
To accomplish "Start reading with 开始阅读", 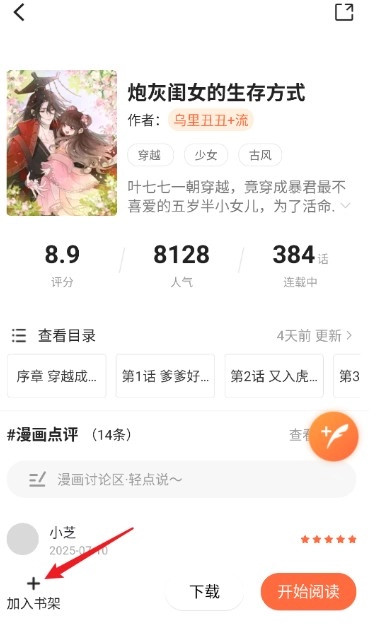I will tap(308, 592).
